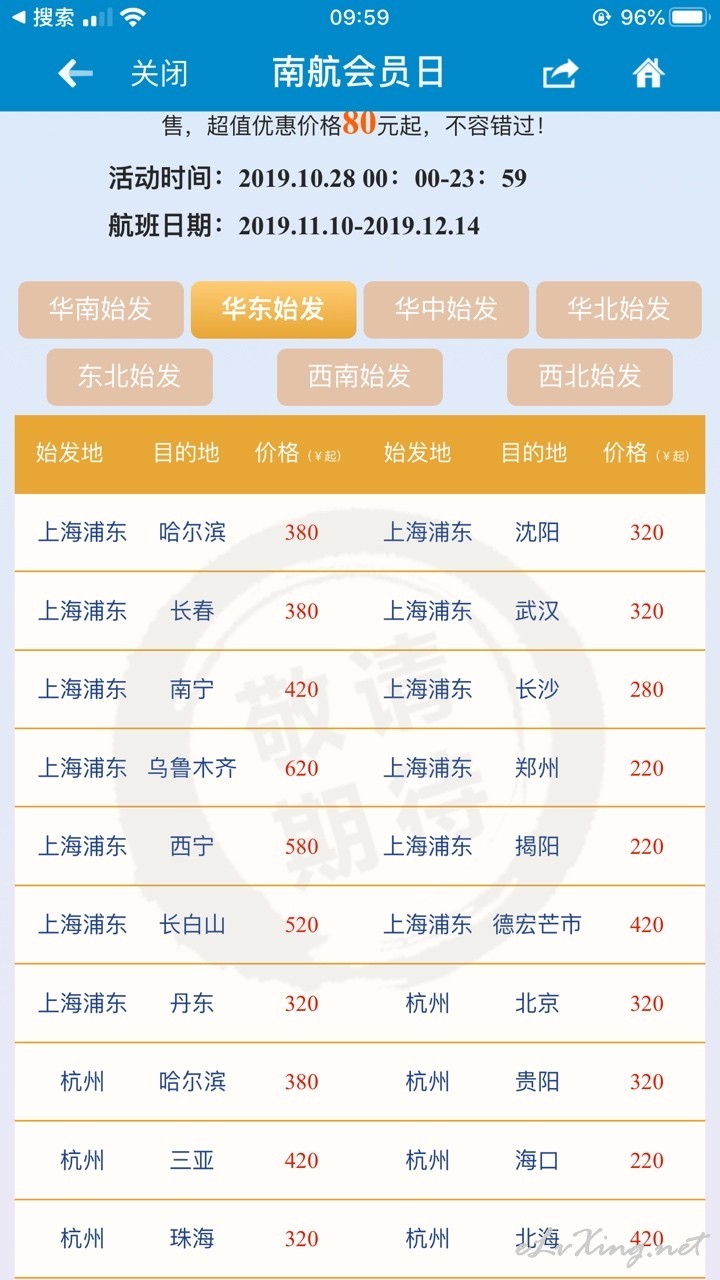Show flights under 东北始发
Screen dimensions: 720x1280
pyautogui.click(x=130, y=376)
